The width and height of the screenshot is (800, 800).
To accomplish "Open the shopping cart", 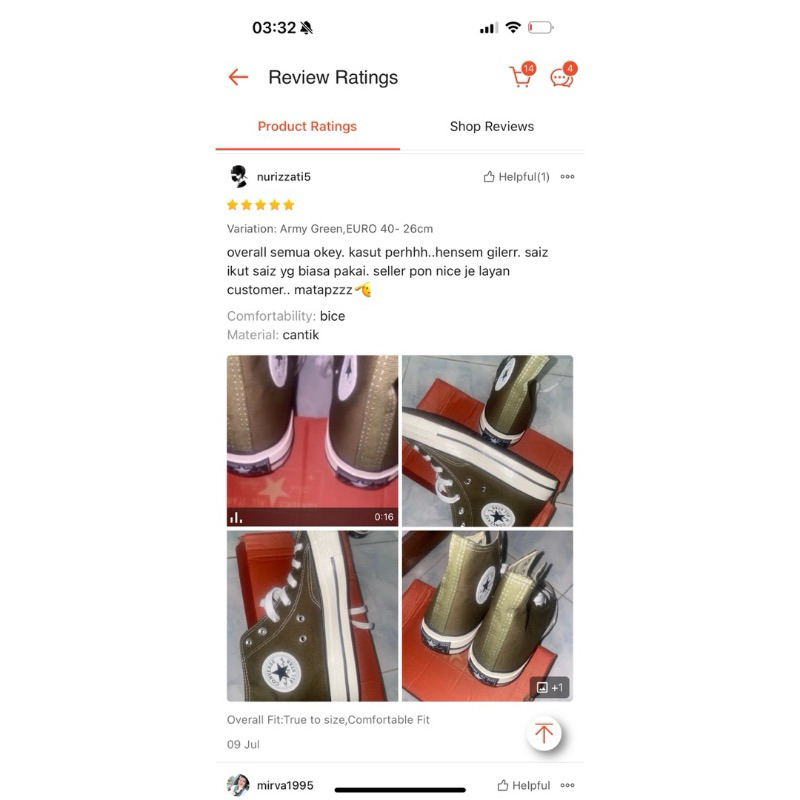I will 521,77.
